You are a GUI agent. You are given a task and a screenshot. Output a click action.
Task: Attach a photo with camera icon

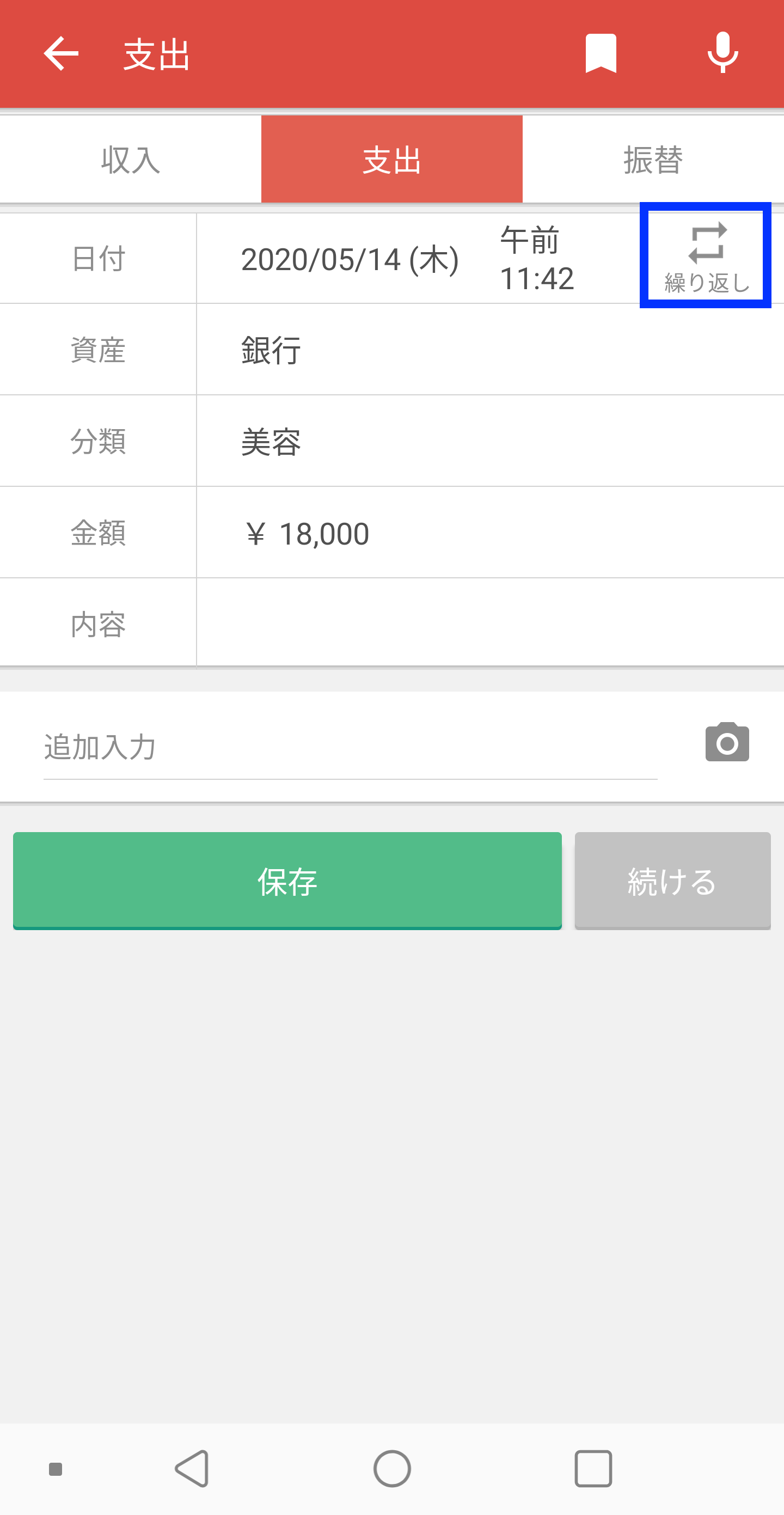click(x=727, y=742)
